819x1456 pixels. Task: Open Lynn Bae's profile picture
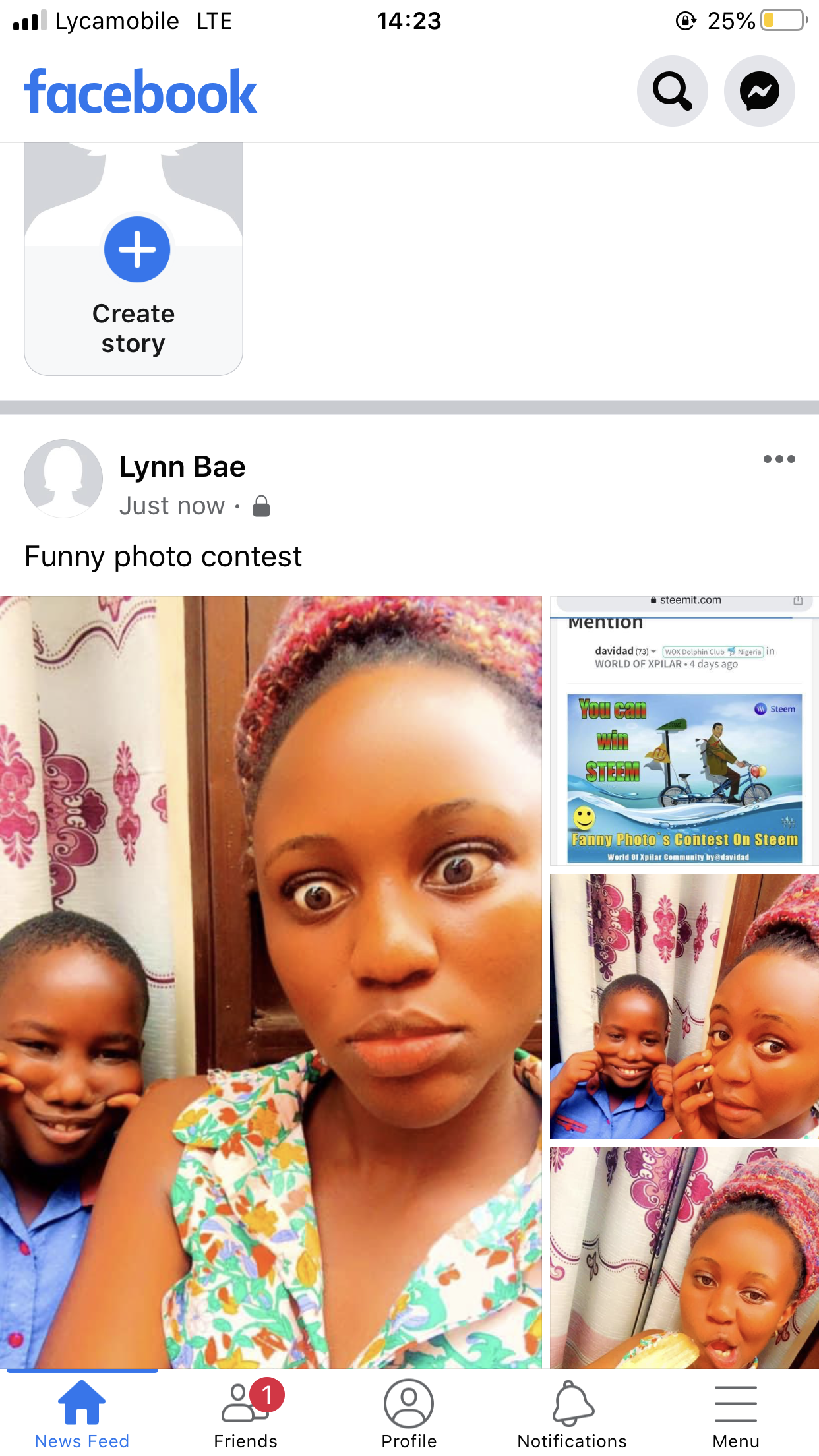click(63, 479)
